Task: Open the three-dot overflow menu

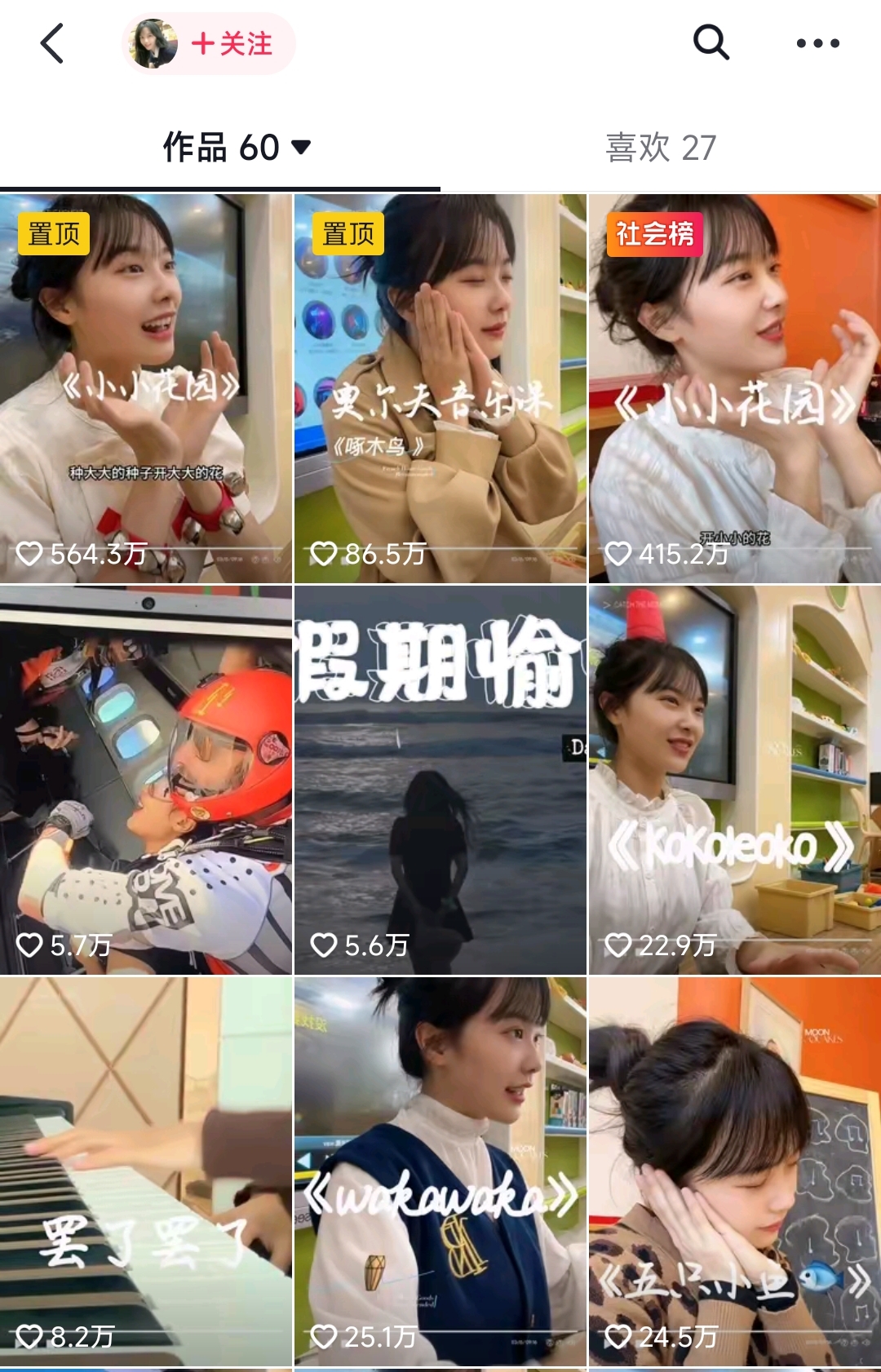Action: pos(817,43)
